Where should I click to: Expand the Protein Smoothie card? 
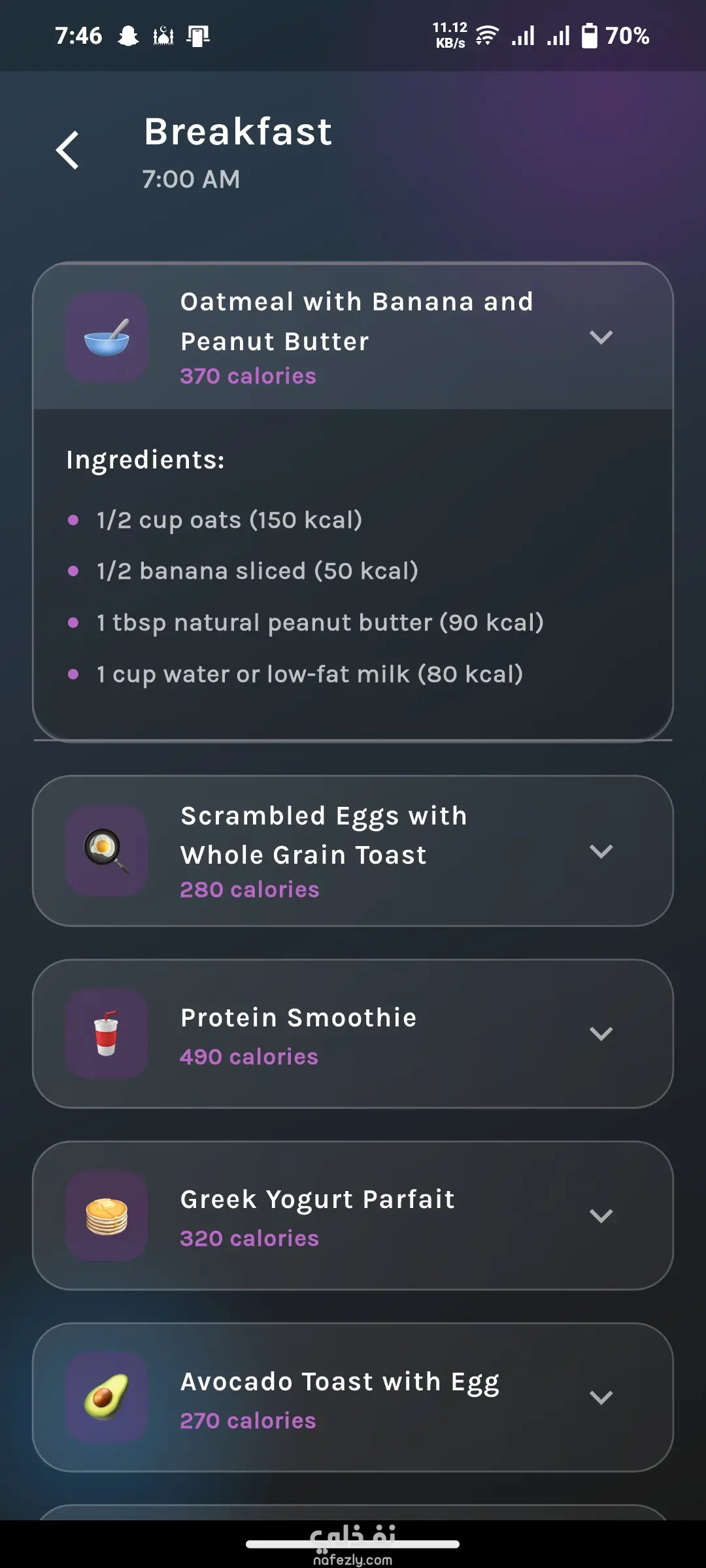point(600,1034)
